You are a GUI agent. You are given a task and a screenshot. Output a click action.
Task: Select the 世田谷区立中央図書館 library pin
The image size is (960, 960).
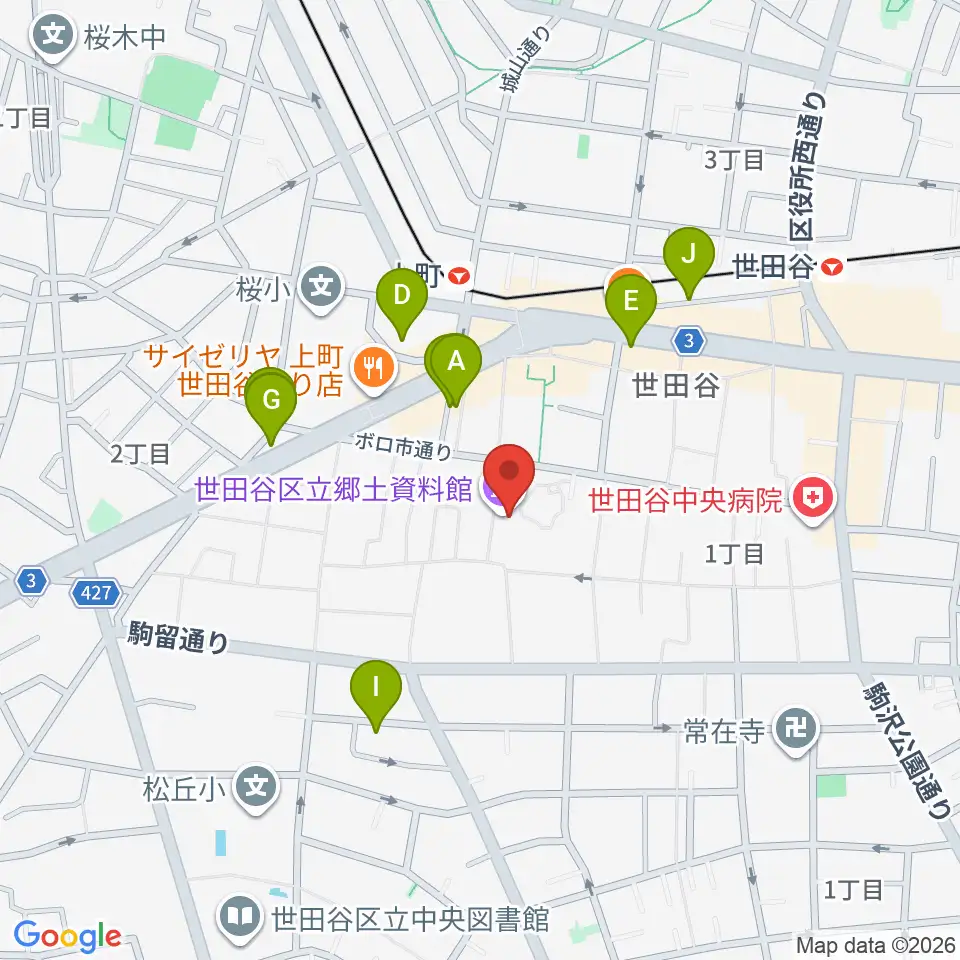[x=240, y=918]
